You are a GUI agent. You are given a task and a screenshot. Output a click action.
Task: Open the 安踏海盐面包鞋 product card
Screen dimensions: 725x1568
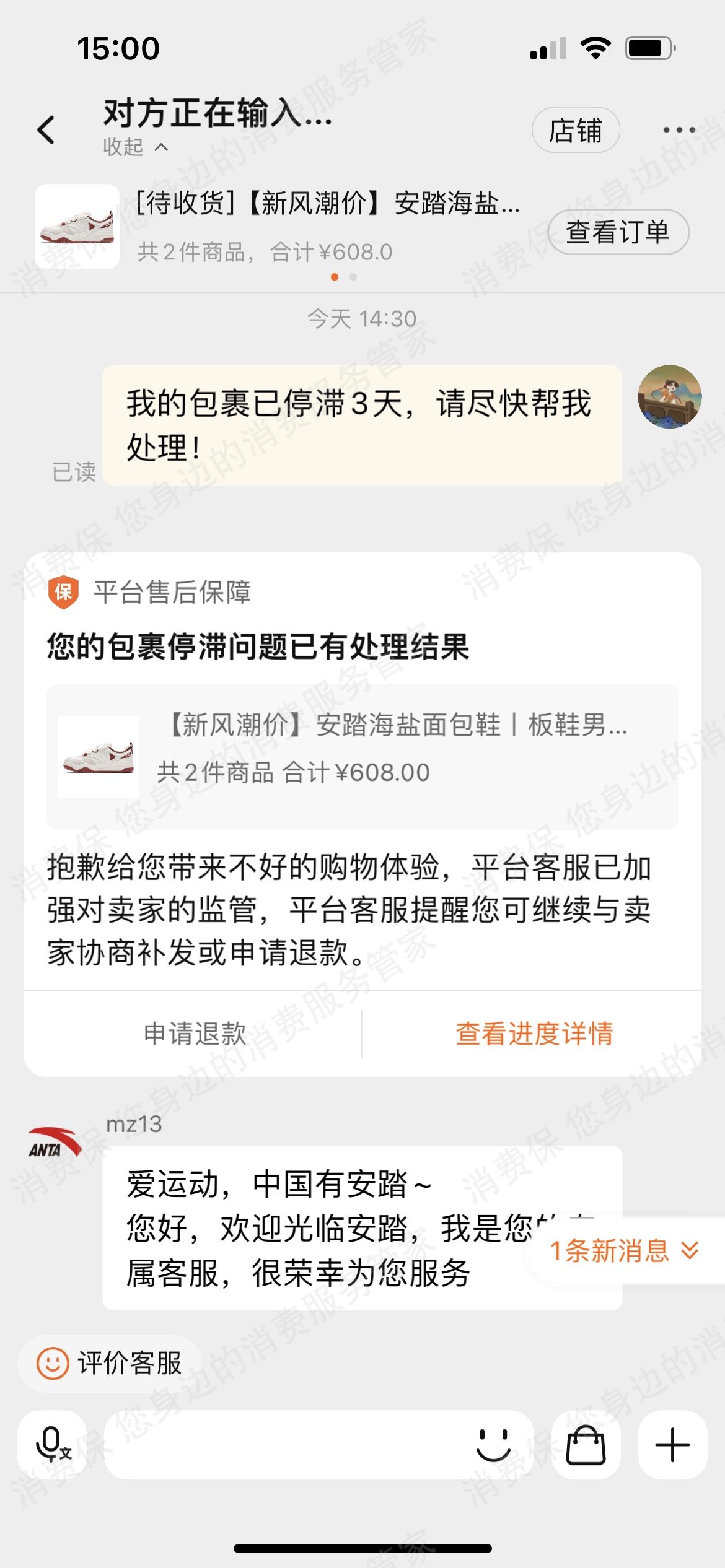362,756
